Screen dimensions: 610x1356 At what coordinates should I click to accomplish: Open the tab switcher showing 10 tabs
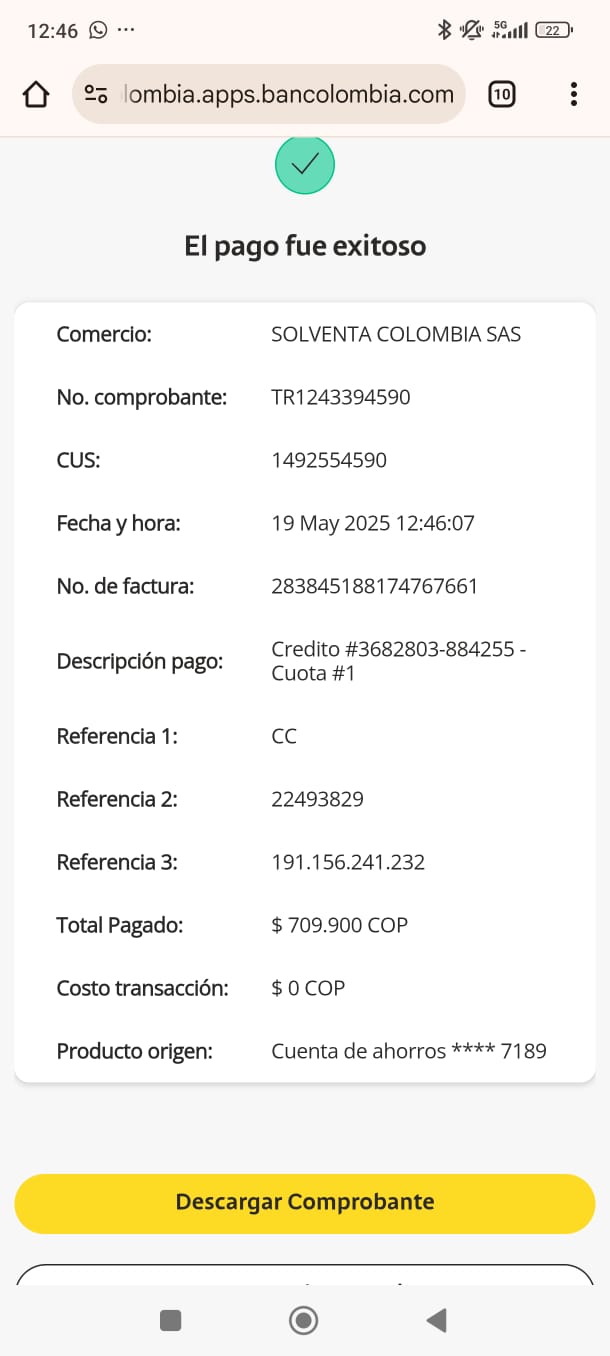501,95
